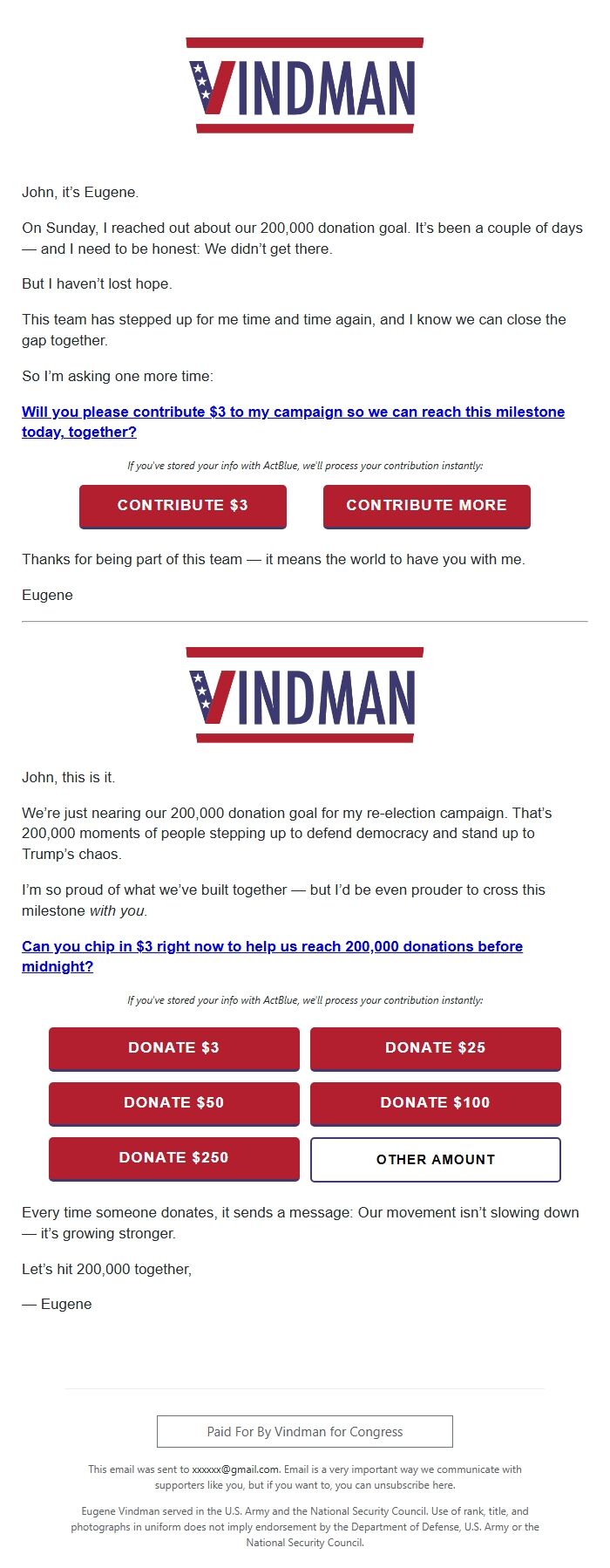Pick the DONATE $50 option

click(x=174, y=1103)
